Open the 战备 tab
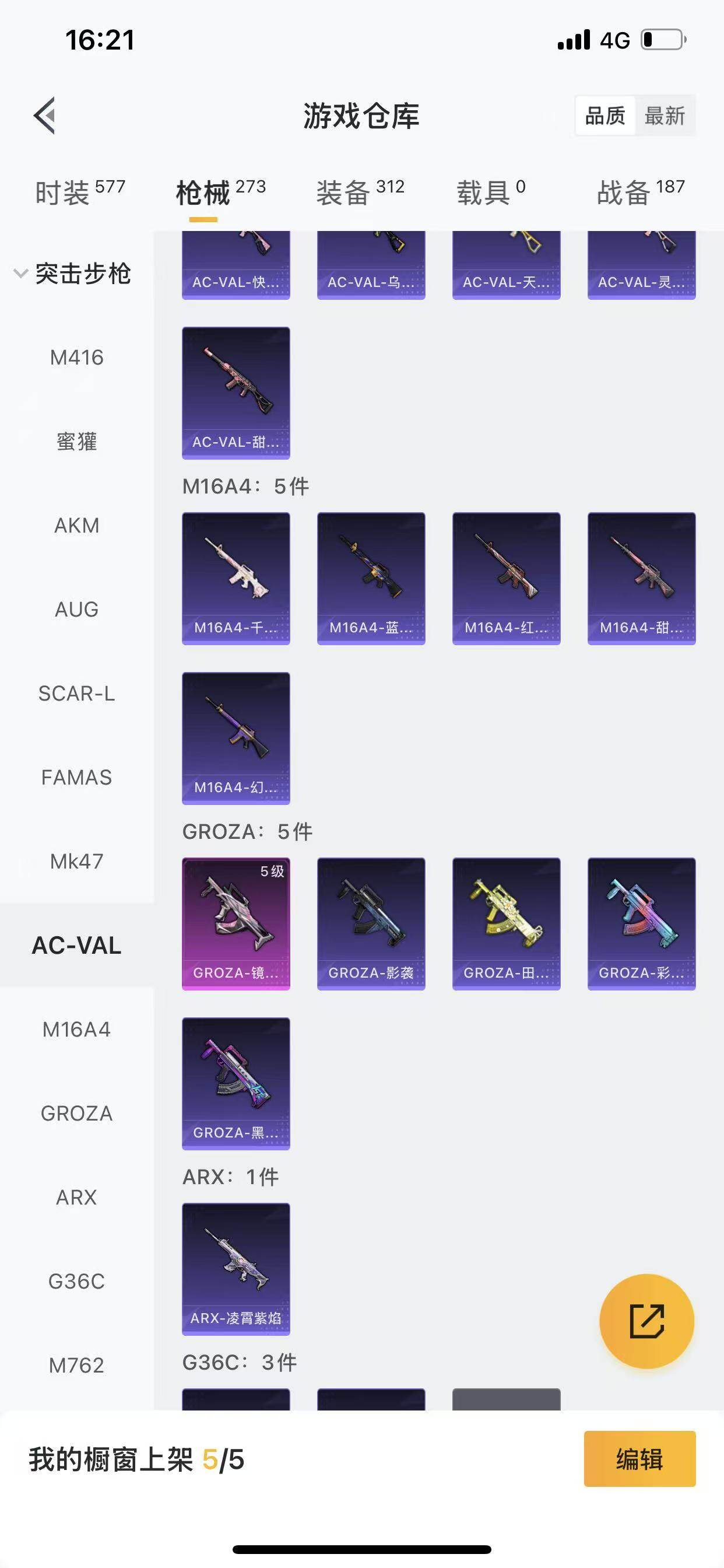 click(x=641, y=192)
